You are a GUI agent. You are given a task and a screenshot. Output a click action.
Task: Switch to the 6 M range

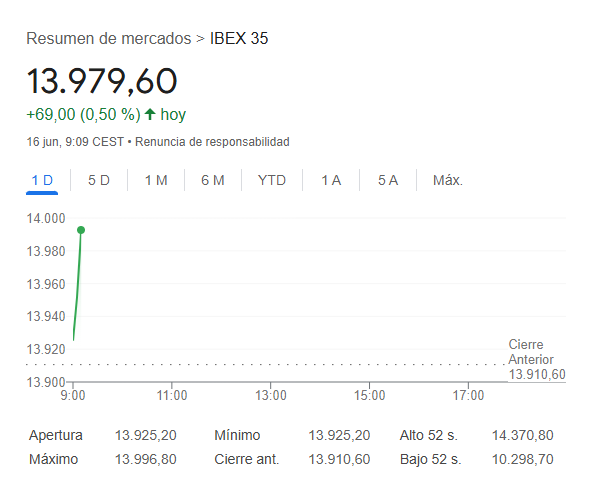212,180
